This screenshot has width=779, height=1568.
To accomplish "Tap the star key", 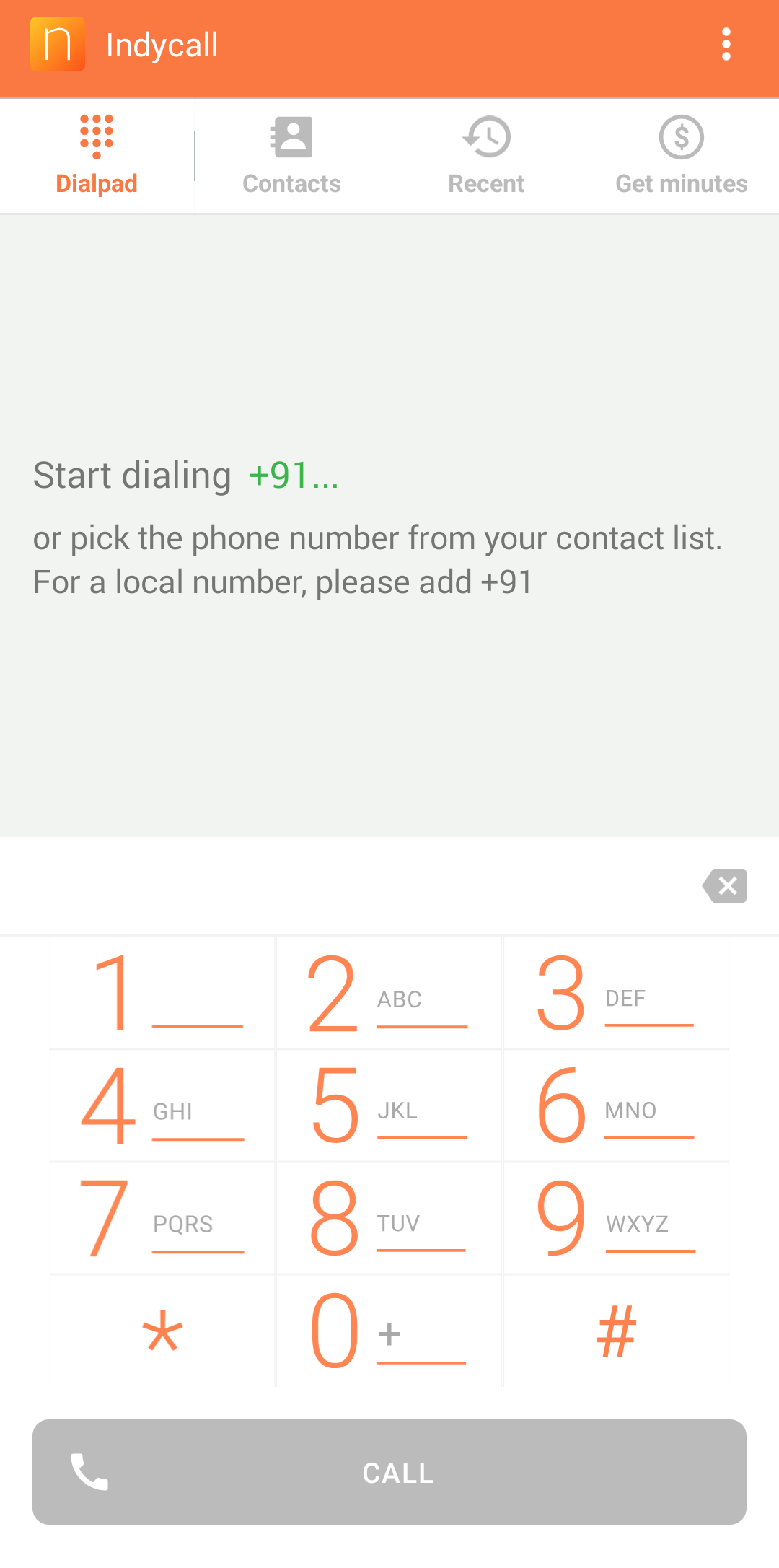I will click(x=162, y=1331).
